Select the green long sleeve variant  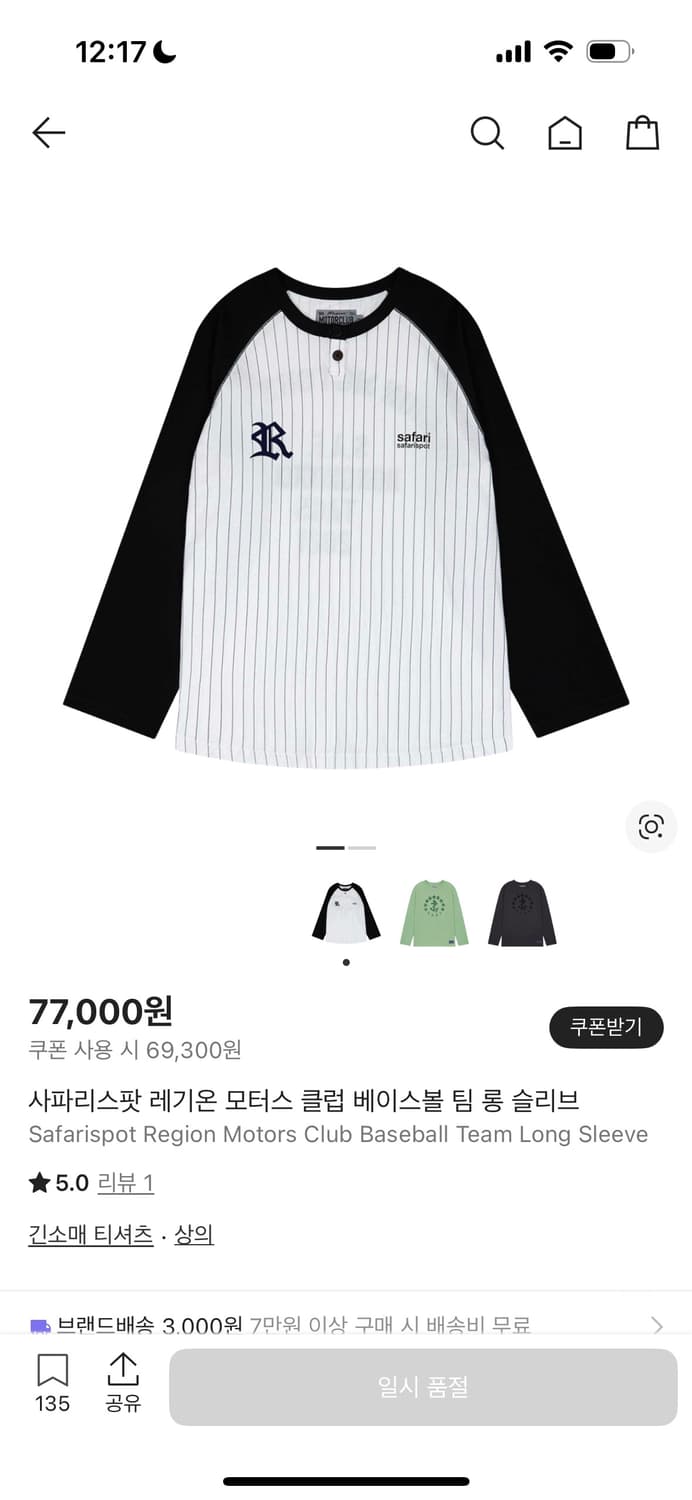434,913
